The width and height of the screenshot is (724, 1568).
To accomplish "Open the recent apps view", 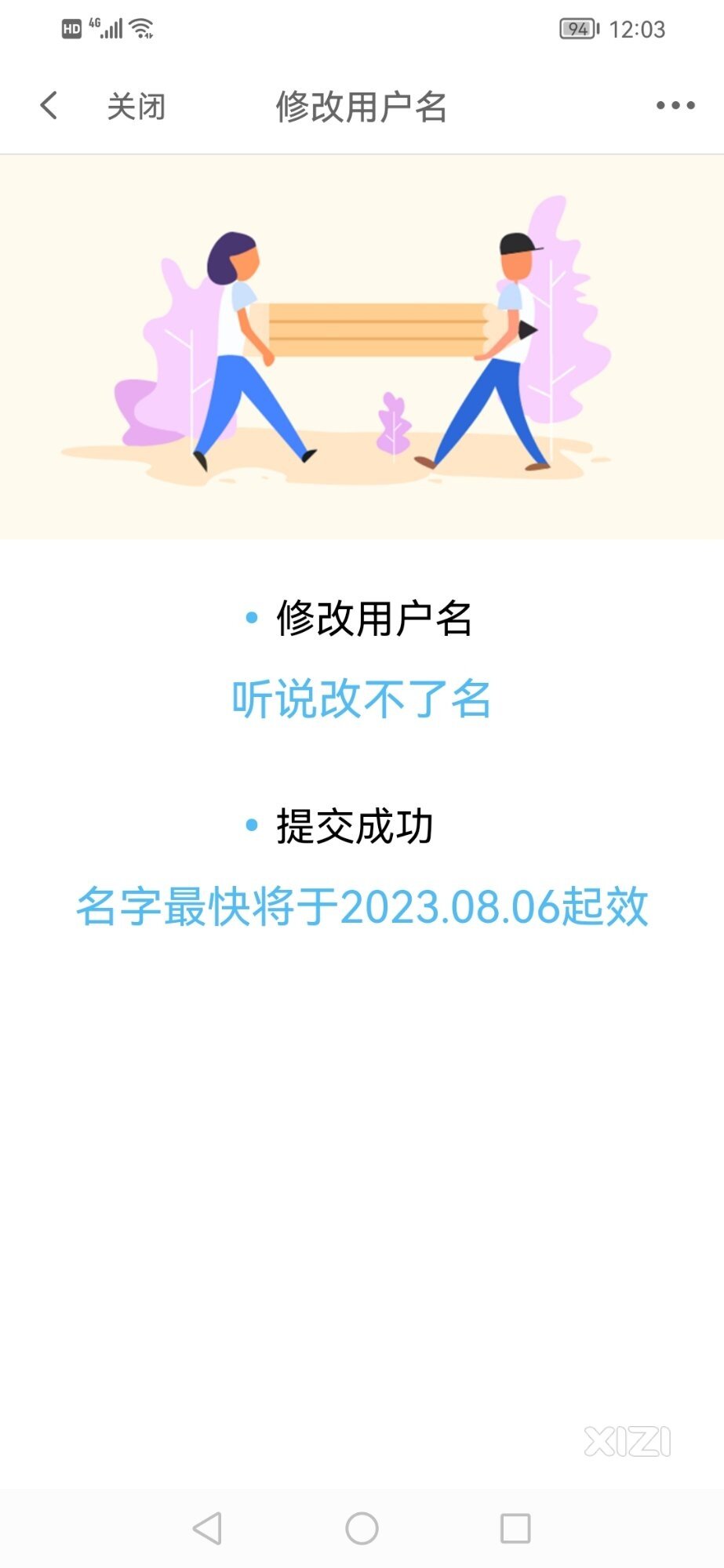I will pyautogui.click(x=515, y=1528).
